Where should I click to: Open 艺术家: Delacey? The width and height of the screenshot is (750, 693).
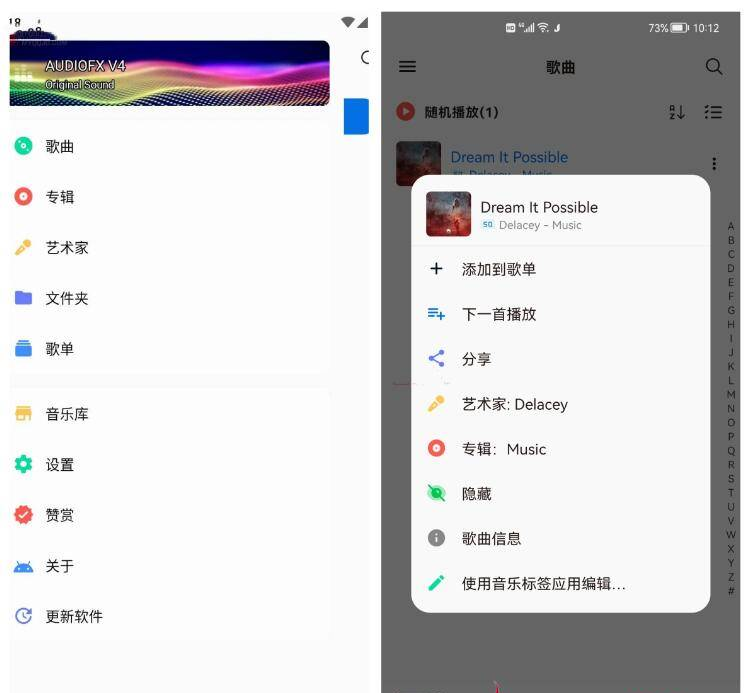pyautogui.click(x=514, y=404)
